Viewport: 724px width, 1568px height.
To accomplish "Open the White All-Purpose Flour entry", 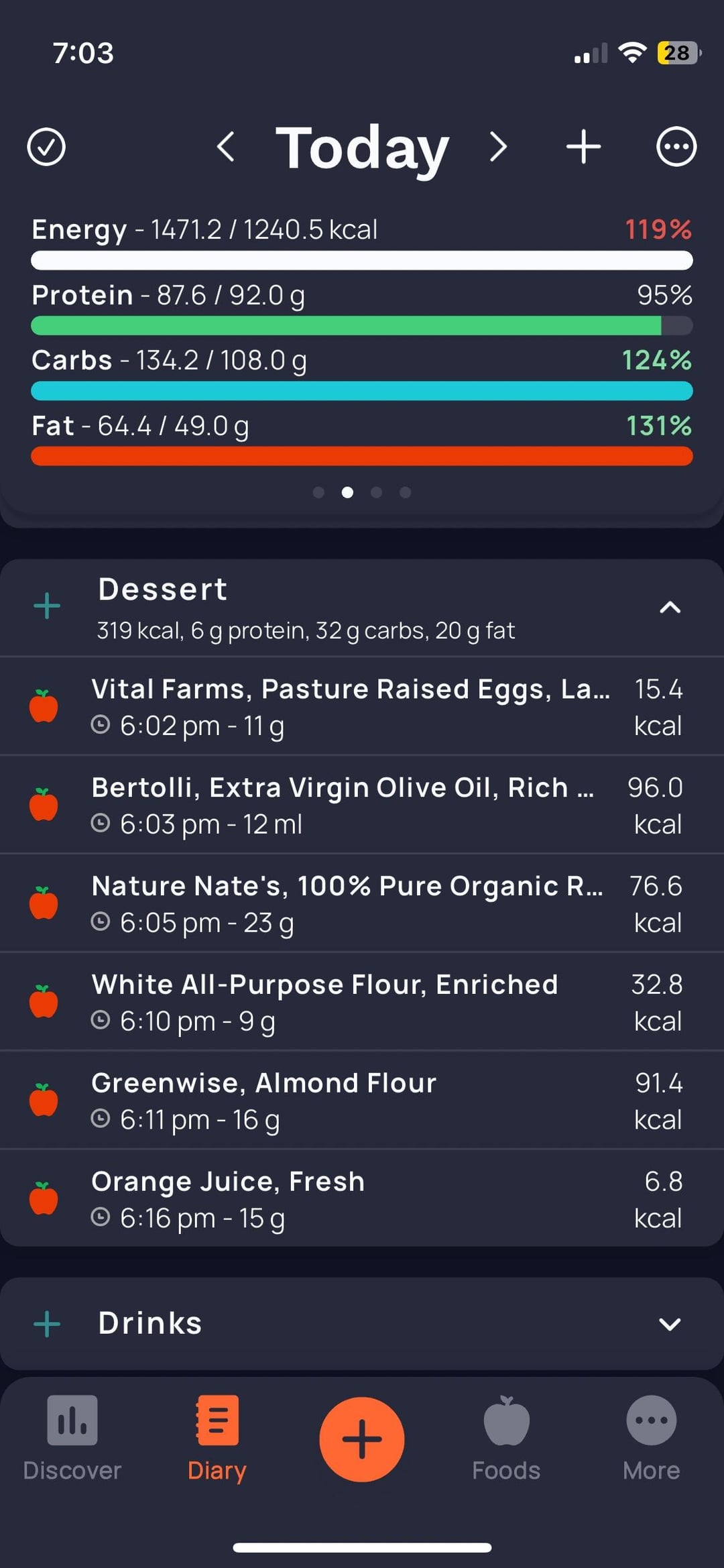I will [x=362, y=1002].
